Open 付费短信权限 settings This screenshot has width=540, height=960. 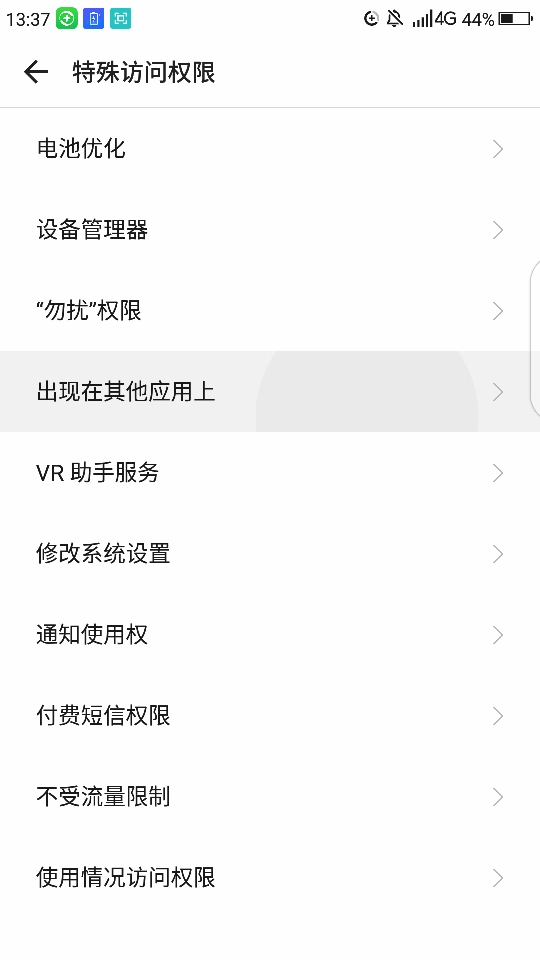[270, 716]
